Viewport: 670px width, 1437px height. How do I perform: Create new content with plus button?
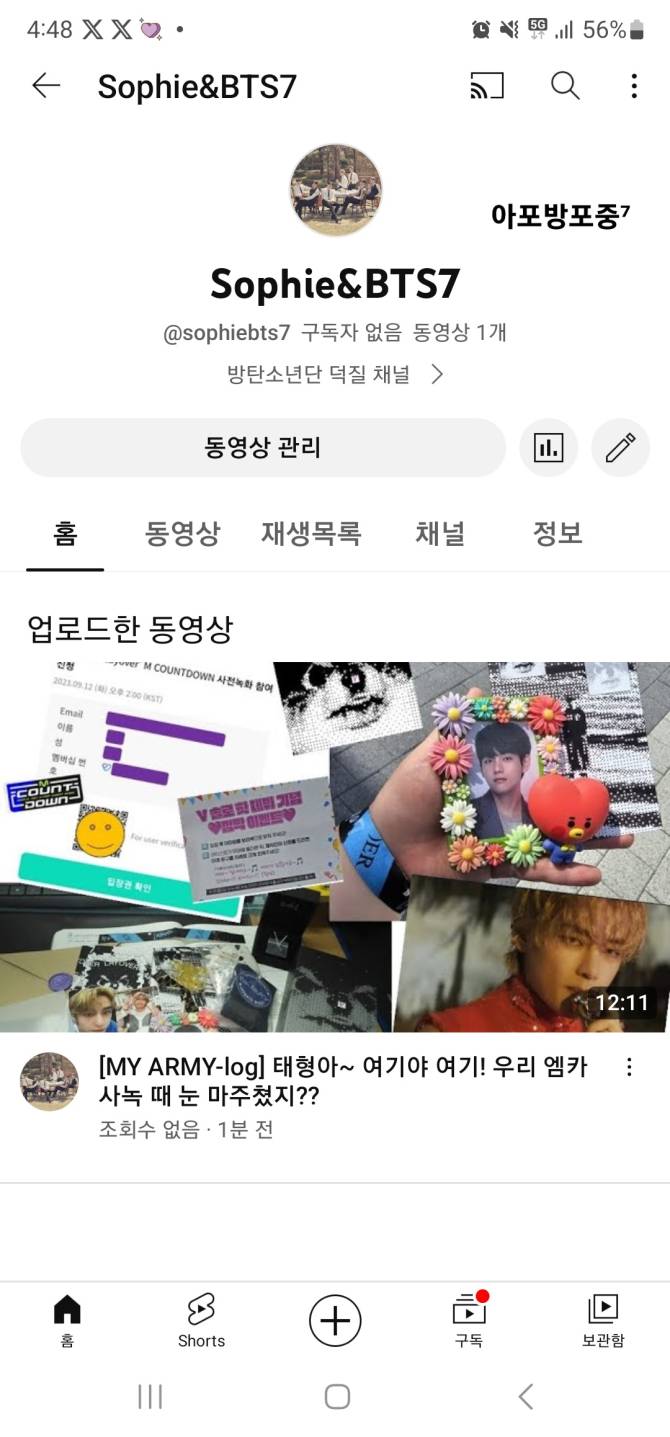pos(335,1320)
